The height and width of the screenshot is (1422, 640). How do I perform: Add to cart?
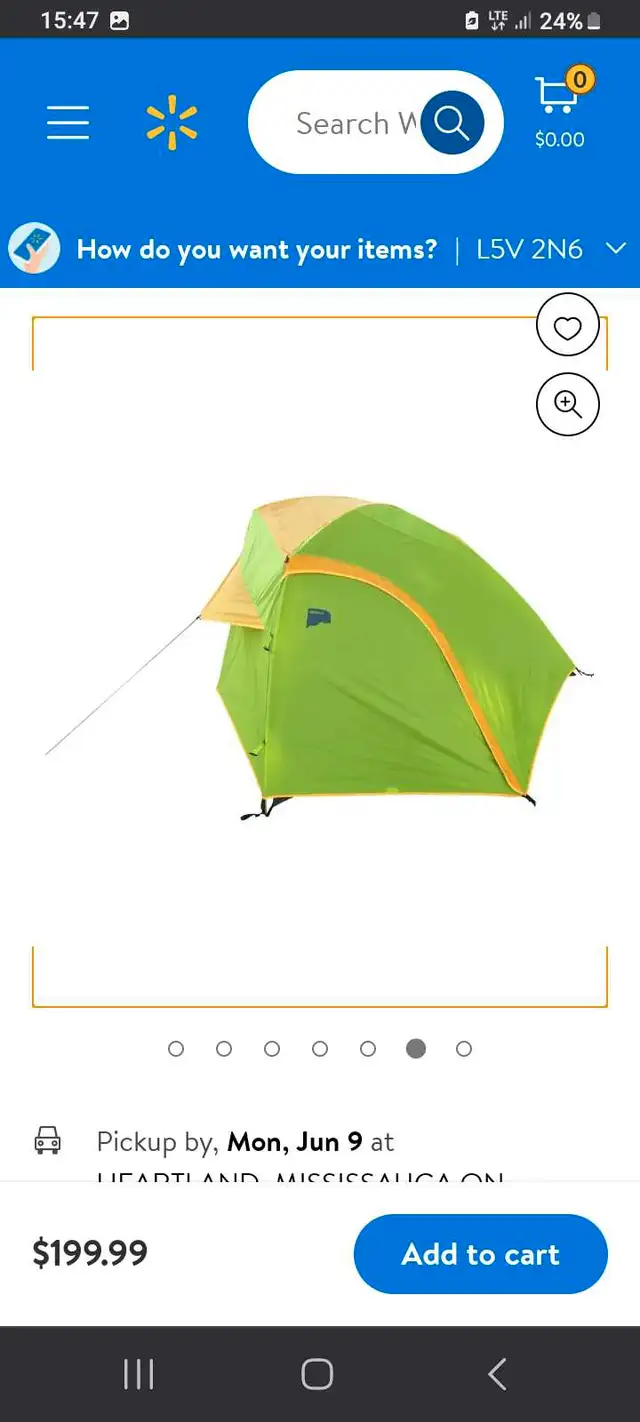(481, 1254)
